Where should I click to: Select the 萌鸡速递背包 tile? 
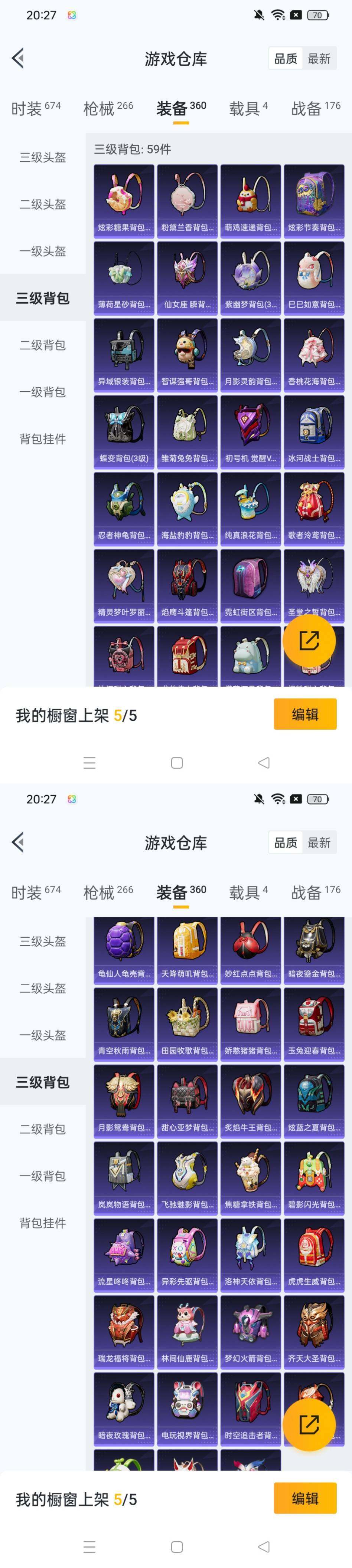[x=250, y=200]
